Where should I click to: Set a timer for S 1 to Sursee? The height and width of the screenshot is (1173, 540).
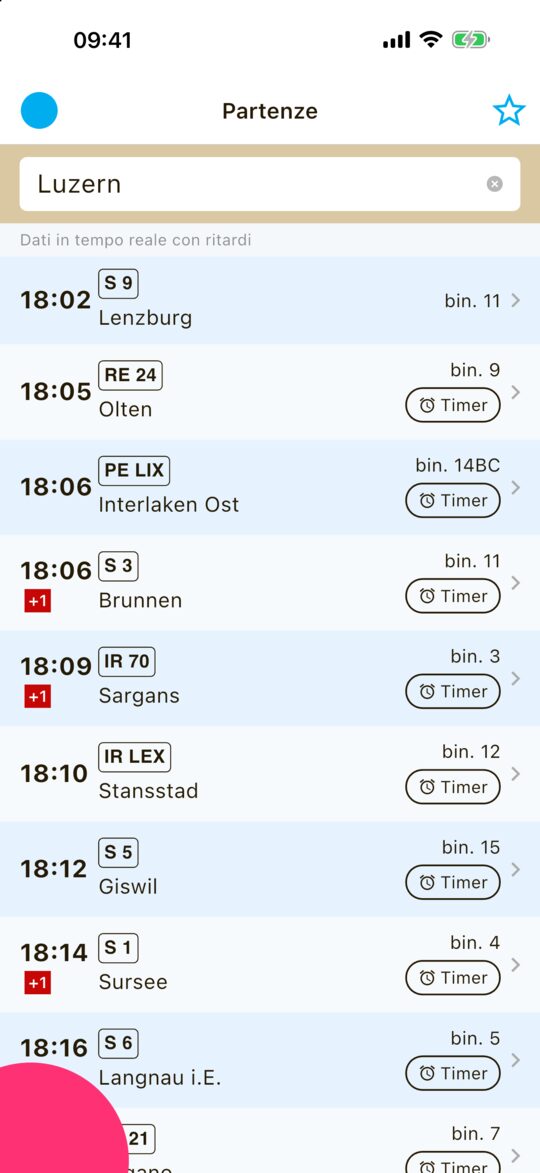coord(452,978)
